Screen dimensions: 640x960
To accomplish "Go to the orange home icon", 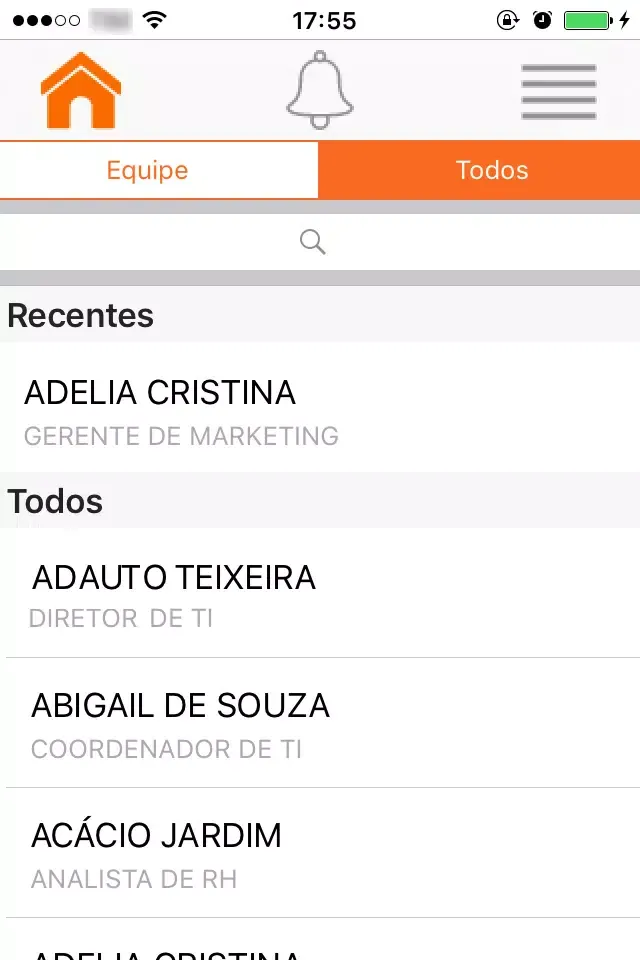I will [x=80, y=90].
